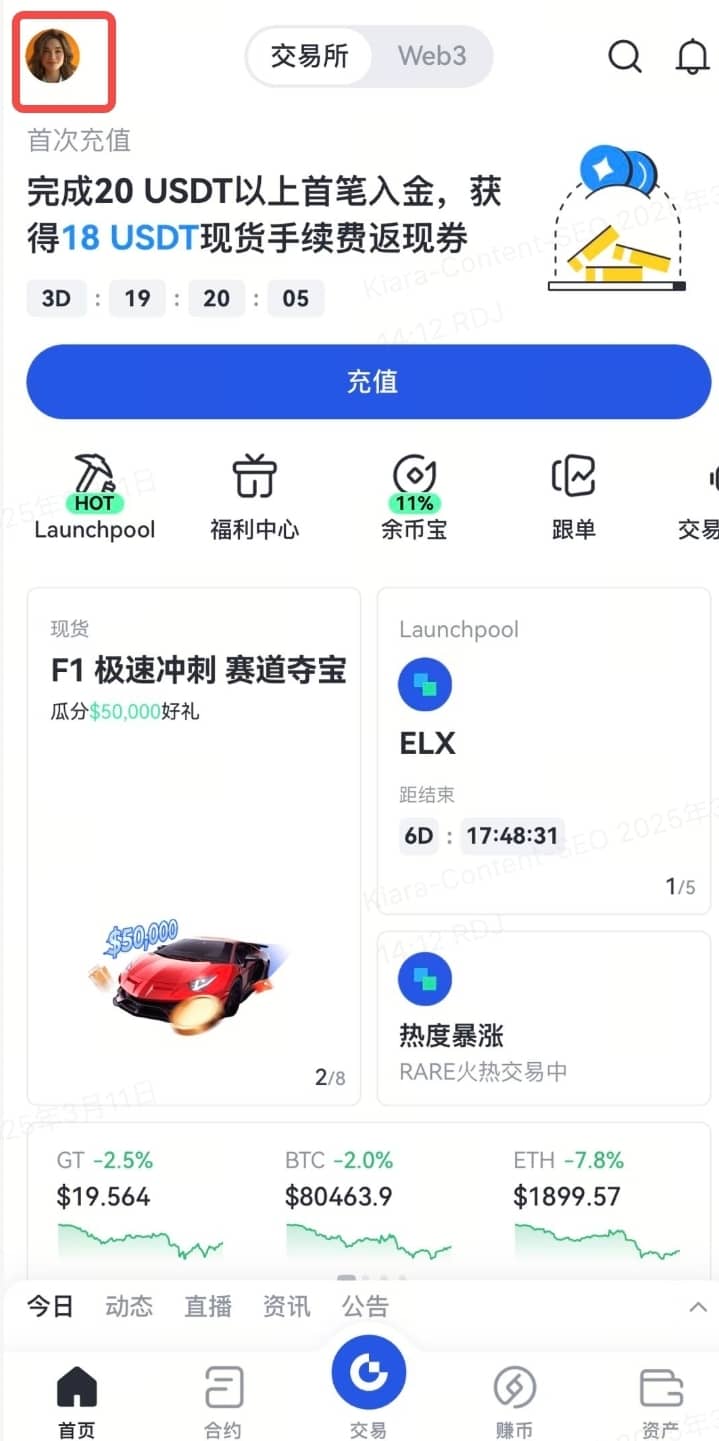Go to the 合约 bottom tab
This screenshot has width=719, height=1441.
pos(223,1402)
